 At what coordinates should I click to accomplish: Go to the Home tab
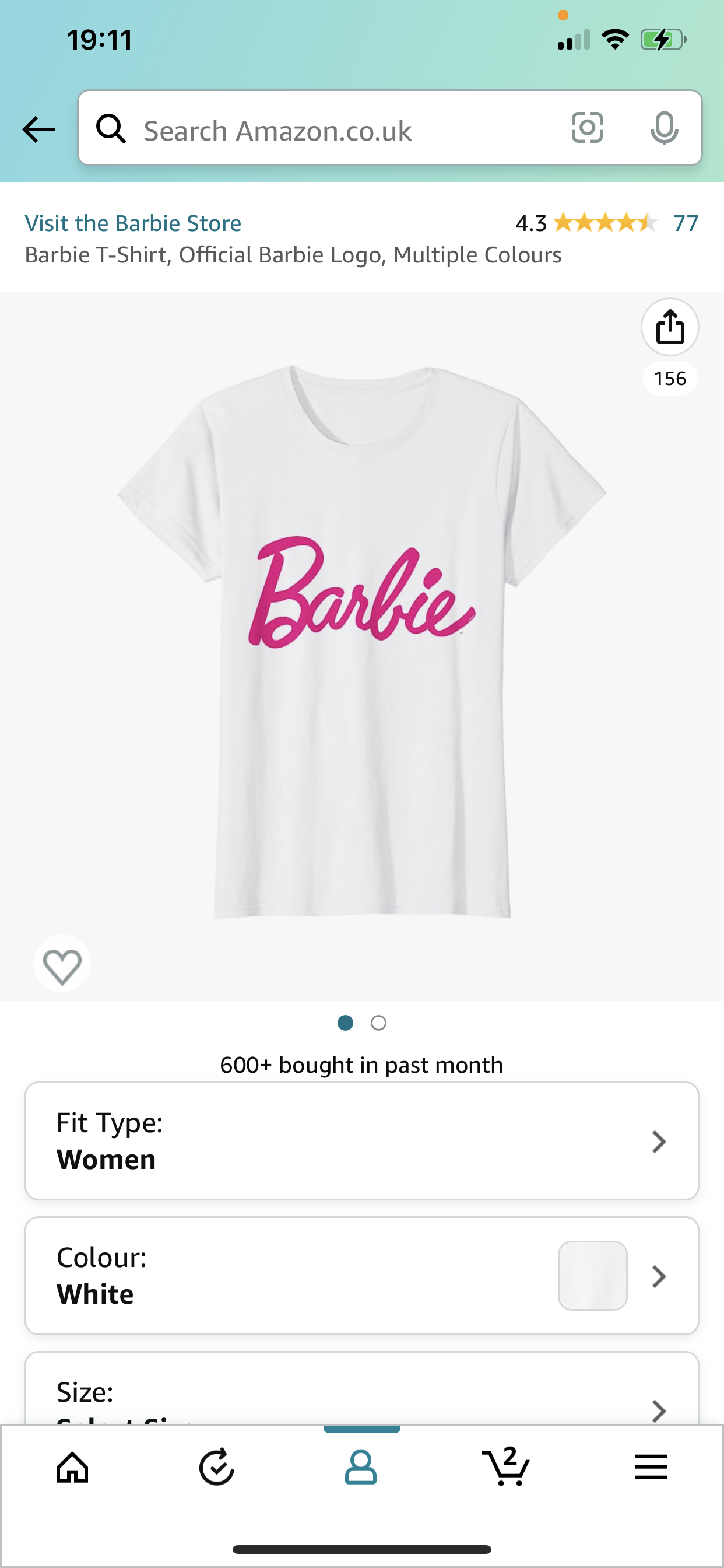pos(72,1468)
